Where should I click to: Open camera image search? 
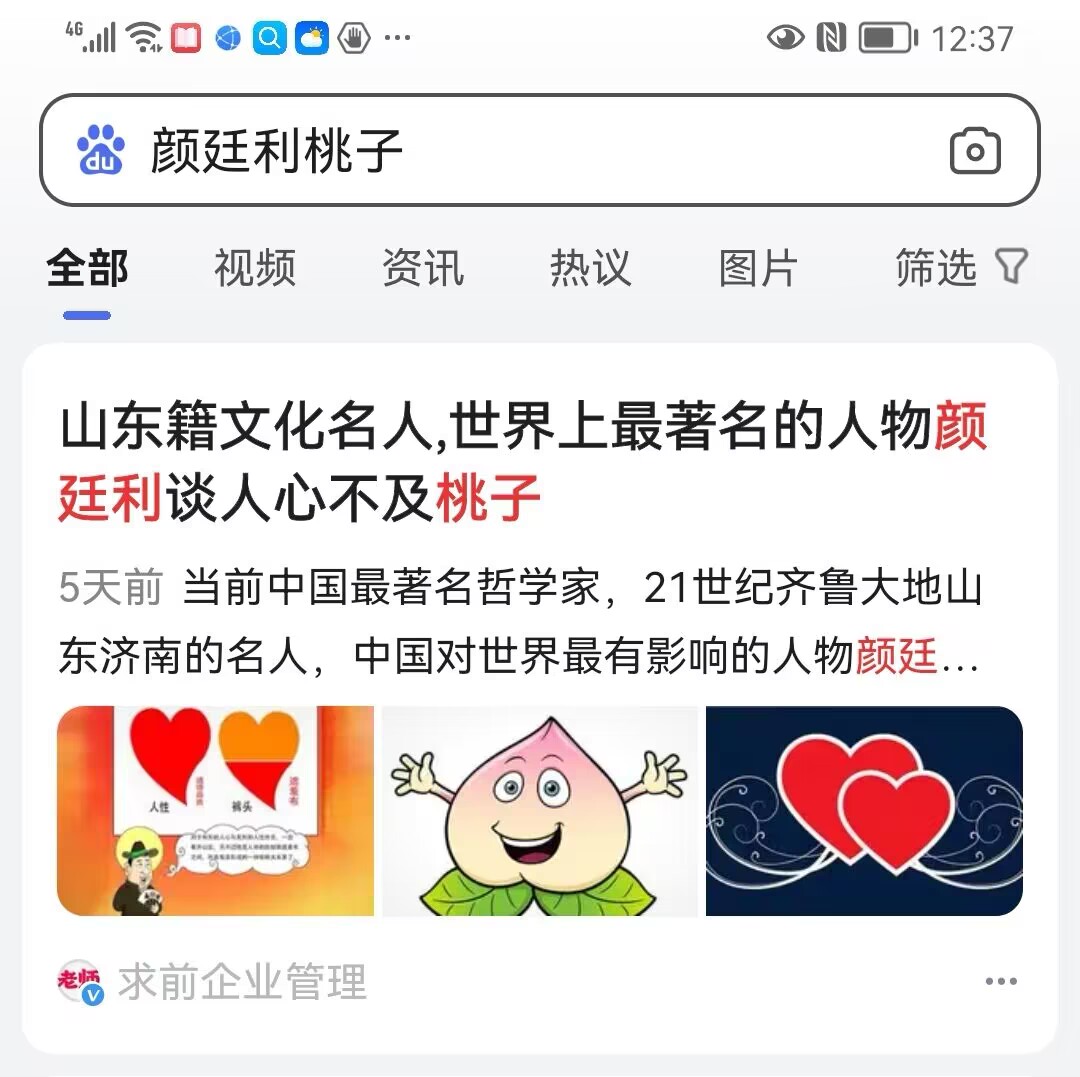click(x=974, y=152)
